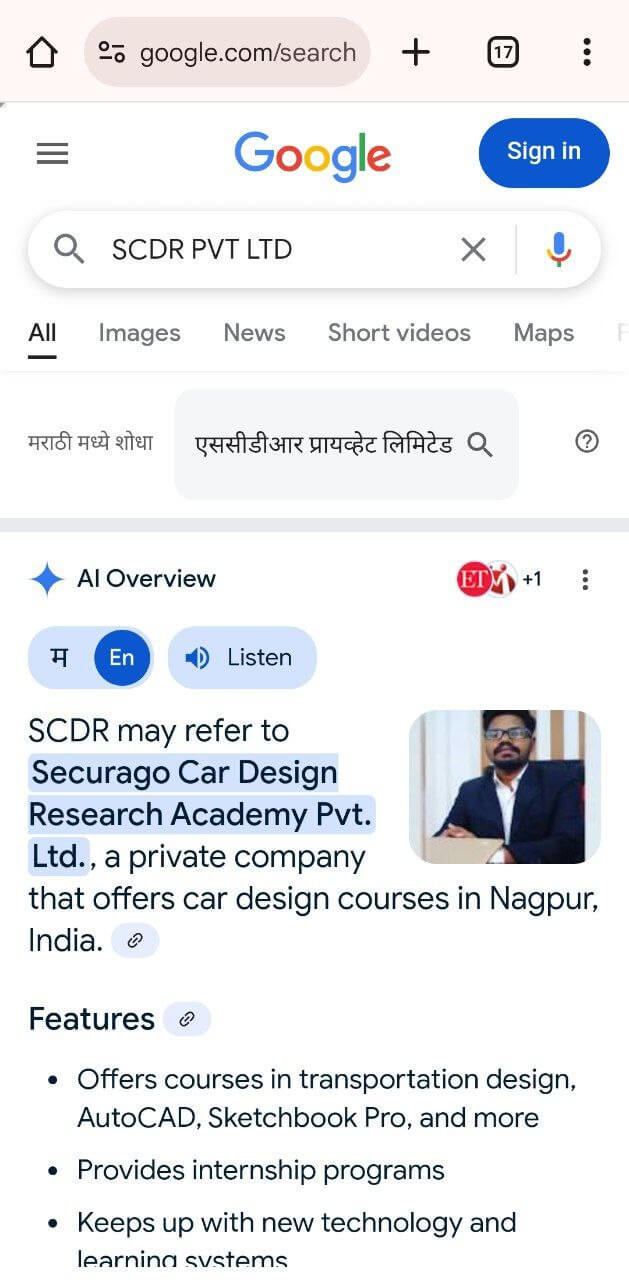
Task: Go to browser home page
Action: [41, 52]
